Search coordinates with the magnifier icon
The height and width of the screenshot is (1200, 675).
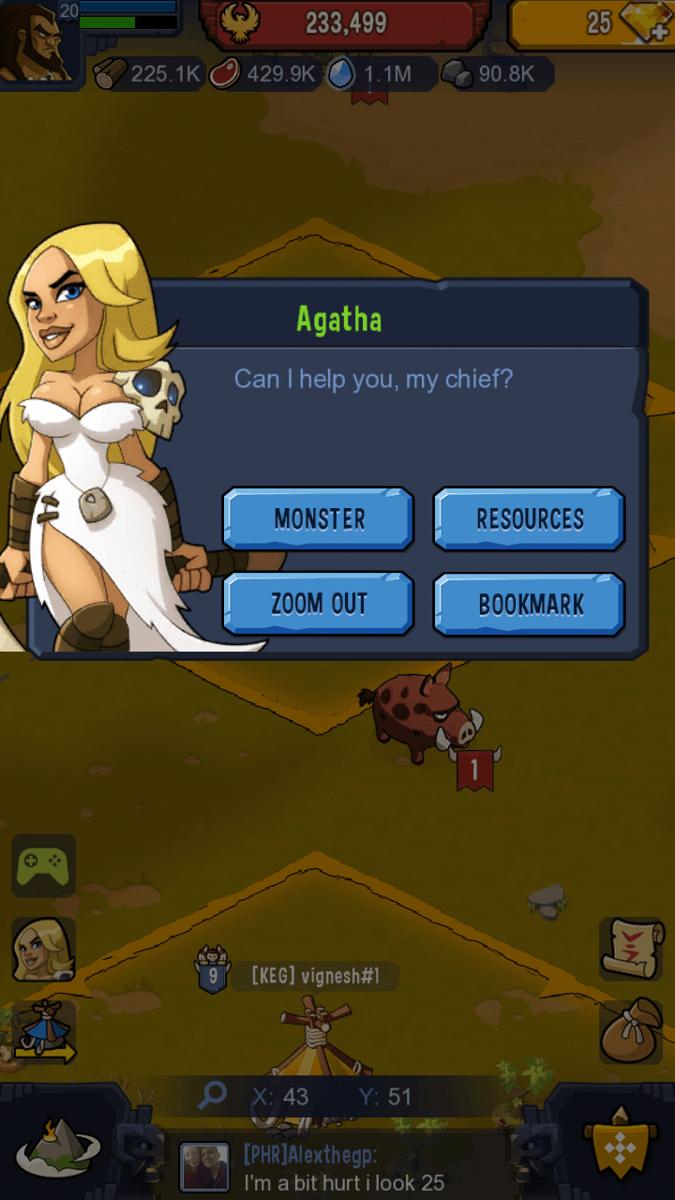(212, 1095)
